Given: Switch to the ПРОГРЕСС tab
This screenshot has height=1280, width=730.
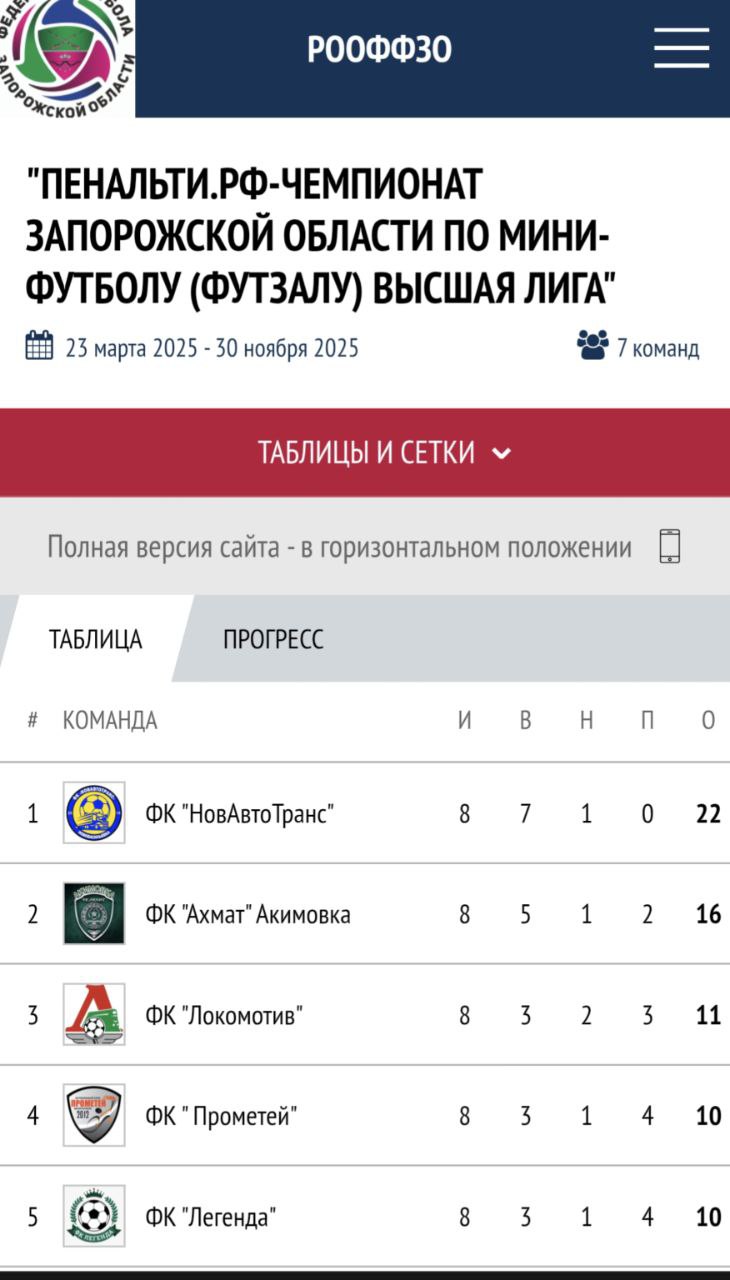Looking at the screenshot, I should pos(273,640).
